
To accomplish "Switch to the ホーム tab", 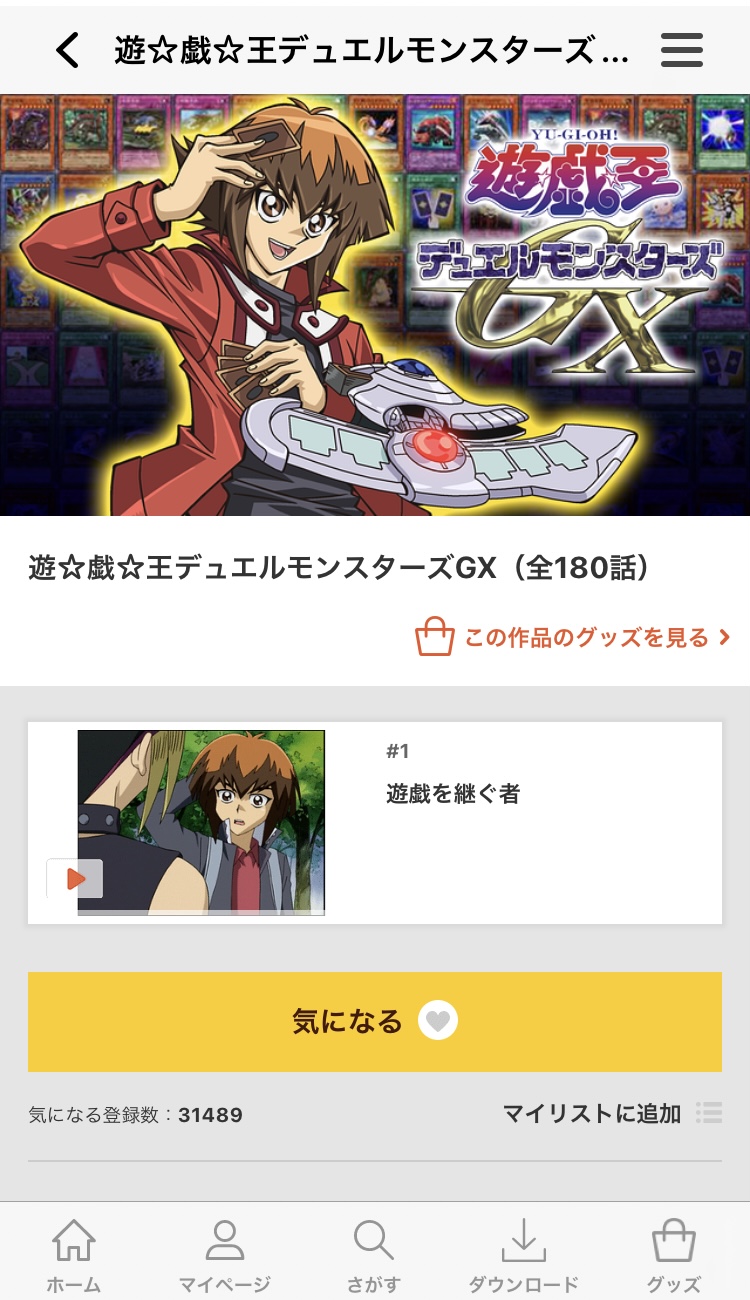I will click(x=74, y=1255).
